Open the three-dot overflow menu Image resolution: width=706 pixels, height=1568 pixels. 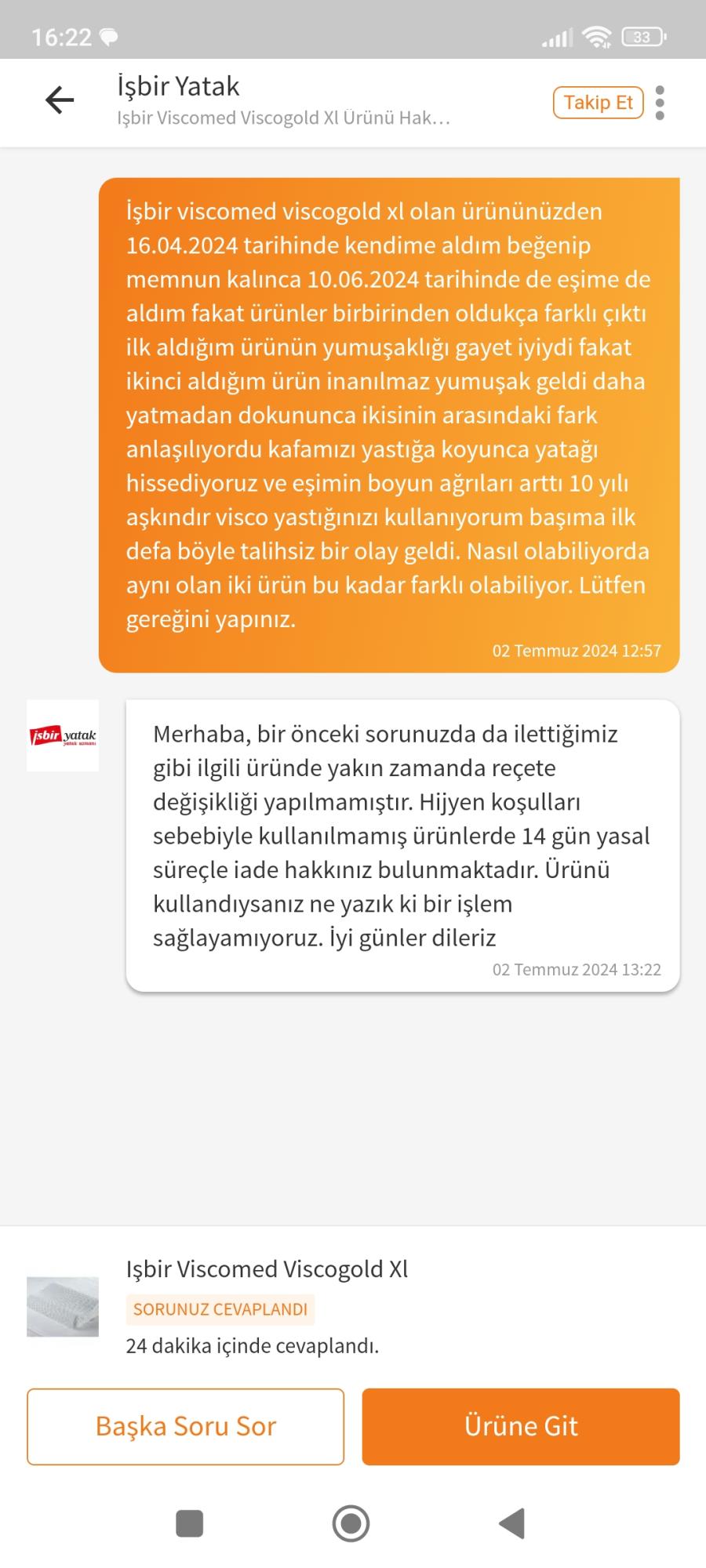663,103
